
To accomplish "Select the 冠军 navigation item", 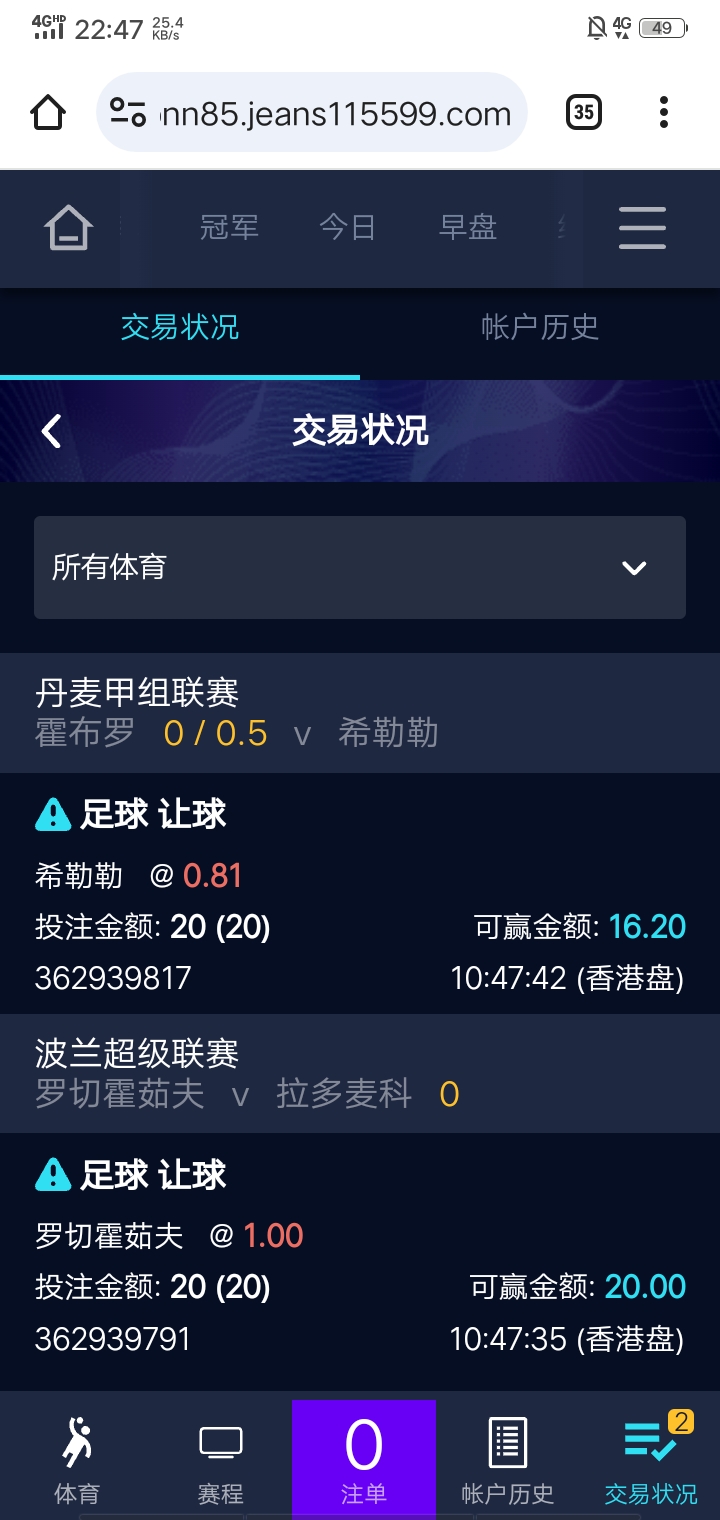I will (x=229, y=228).
